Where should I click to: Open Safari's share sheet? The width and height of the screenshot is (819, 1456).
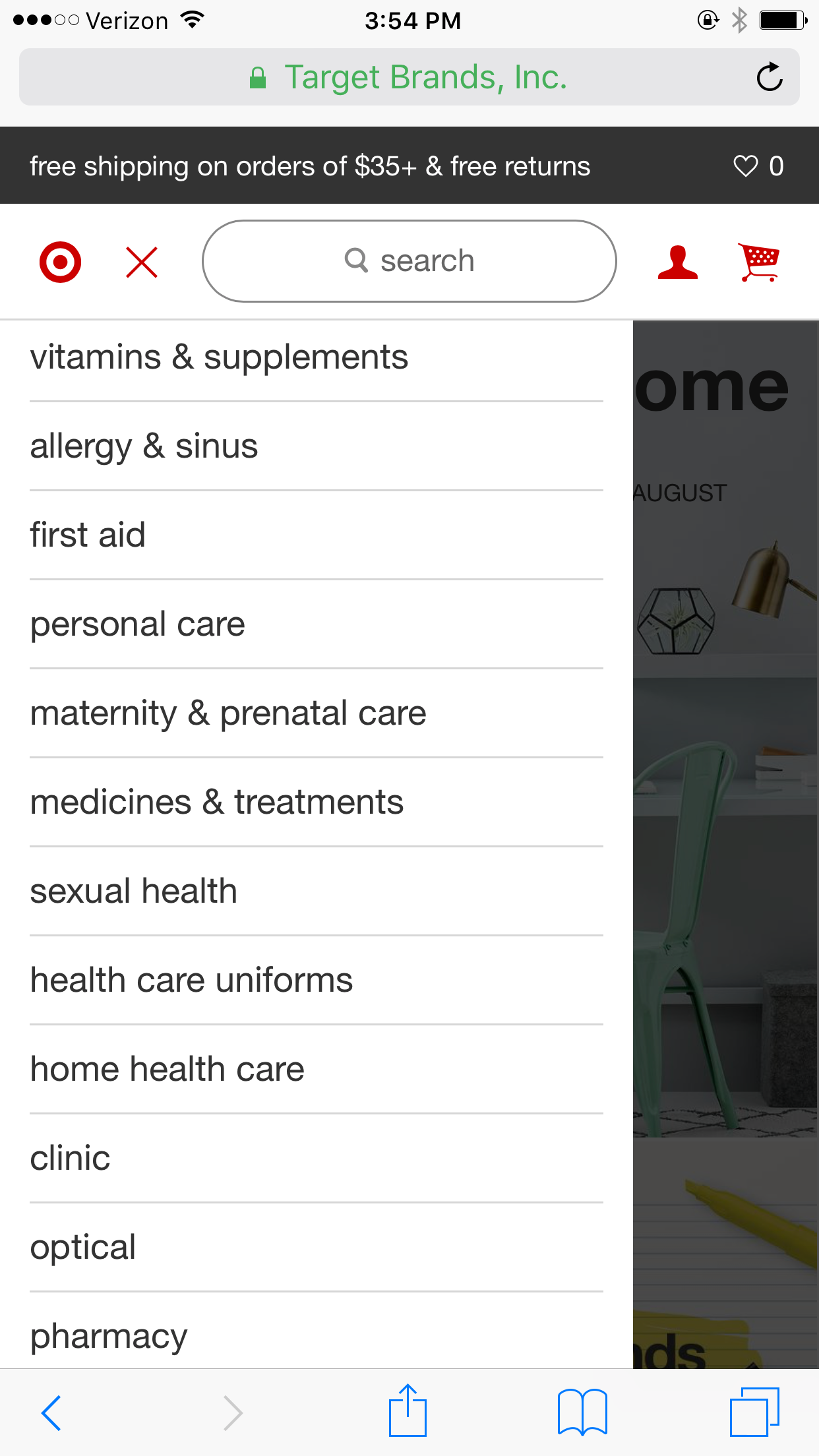pyautogui.click(x=408, y=1411)
